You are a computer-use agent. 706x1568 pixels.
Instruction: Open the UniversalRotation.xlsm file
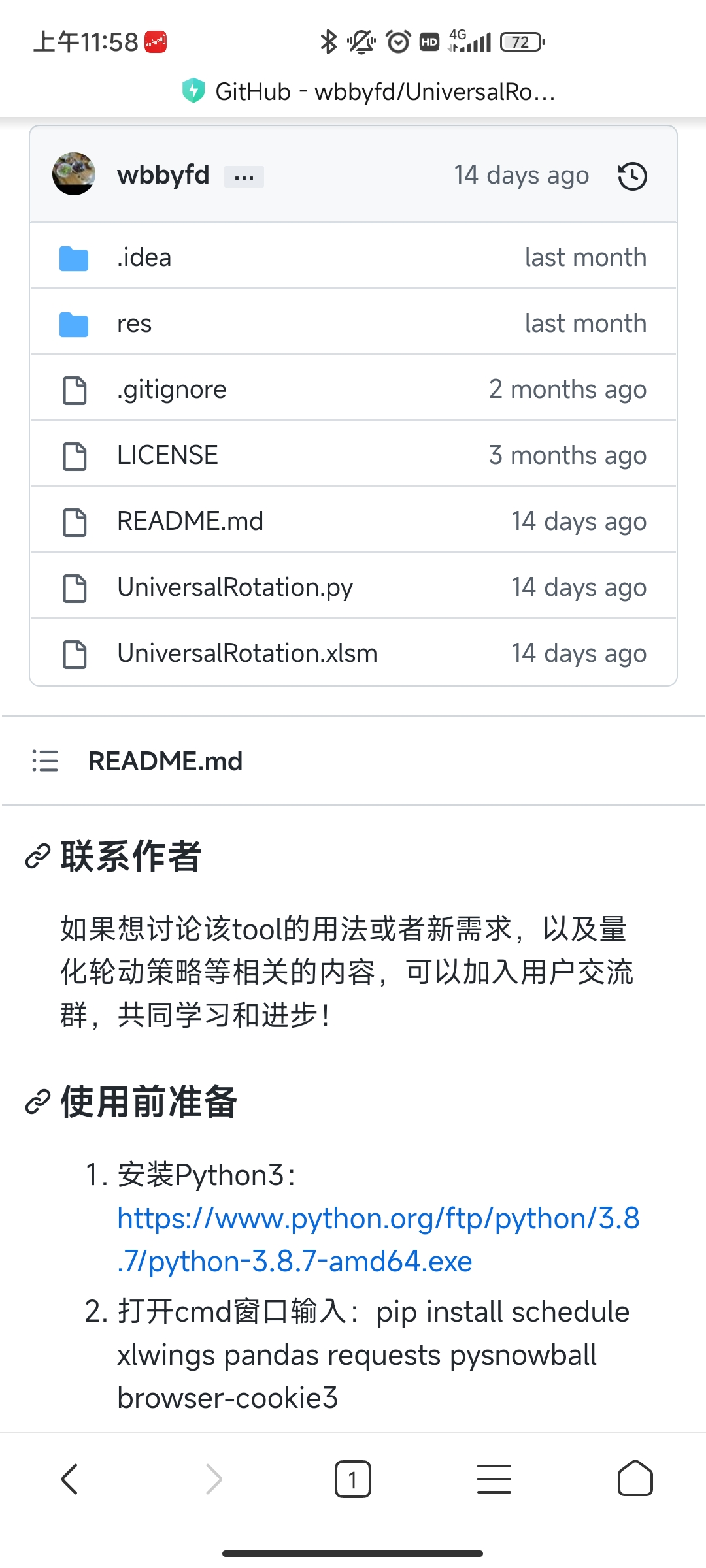247,653
